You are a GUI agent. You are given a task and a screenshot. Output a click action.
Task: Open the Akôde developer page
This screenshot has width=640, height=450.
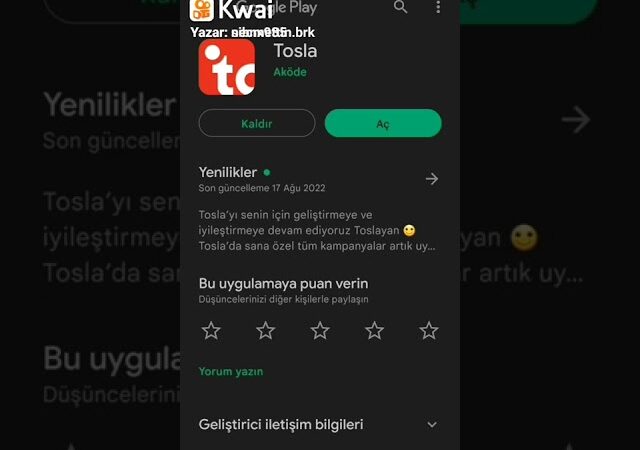(x=290, y=73)
